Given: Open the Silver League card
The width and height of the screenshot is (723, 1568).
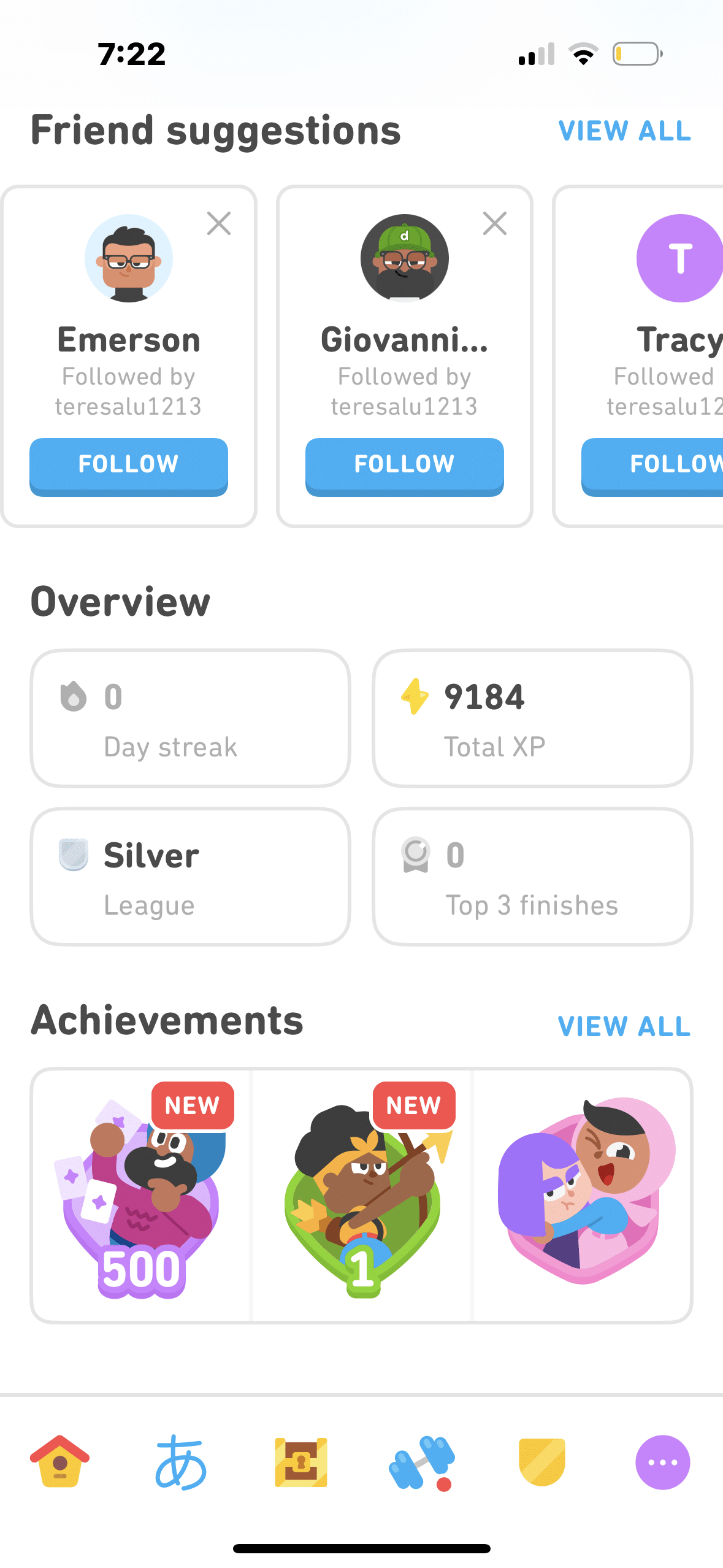Looking at the screenshot, I should [x=190, y=877].
